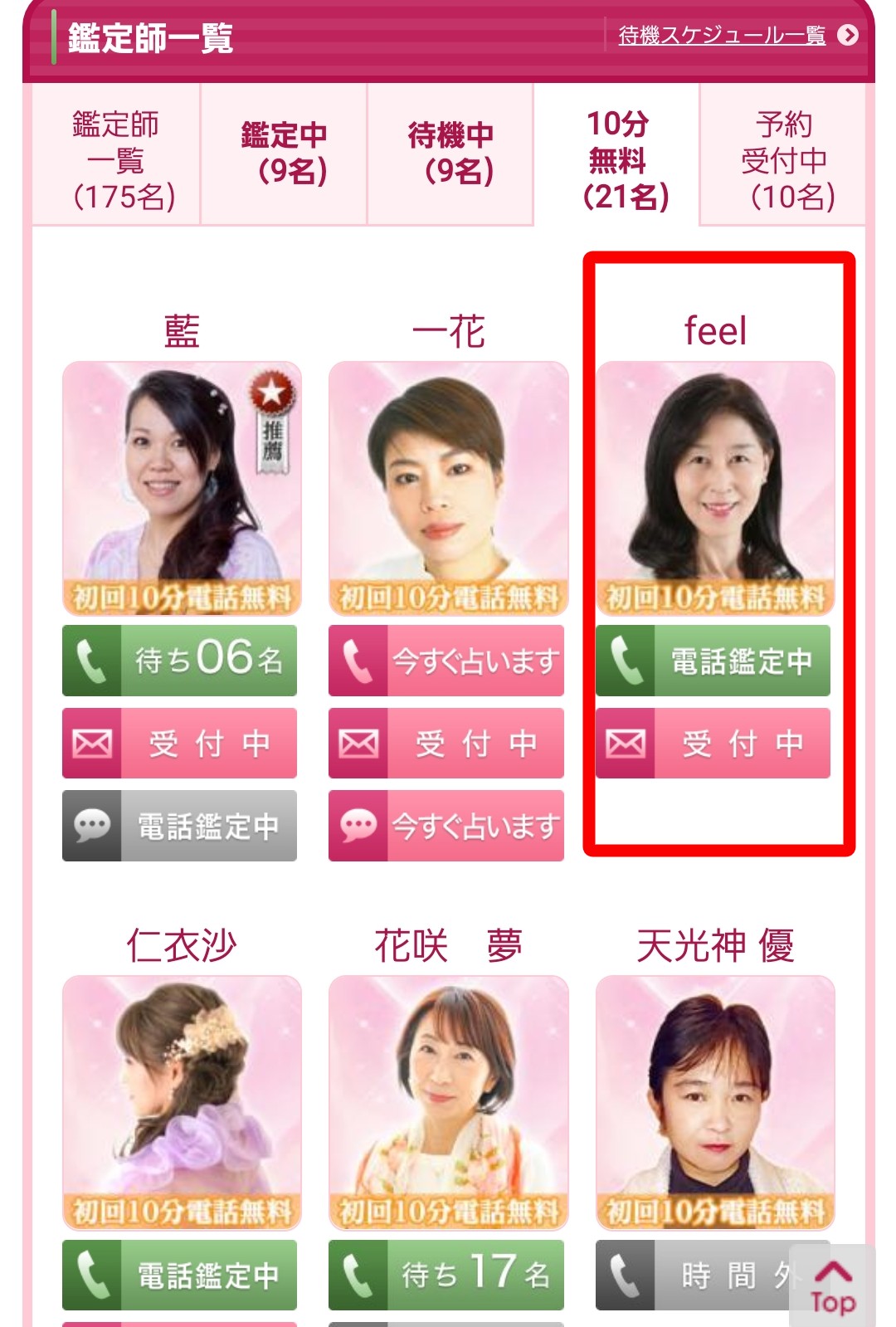Tap feel's 電話鑑定中 phone button
The width and height of the screenshot is (896, 1327).
pyautogui.click(x=713, y=661)
